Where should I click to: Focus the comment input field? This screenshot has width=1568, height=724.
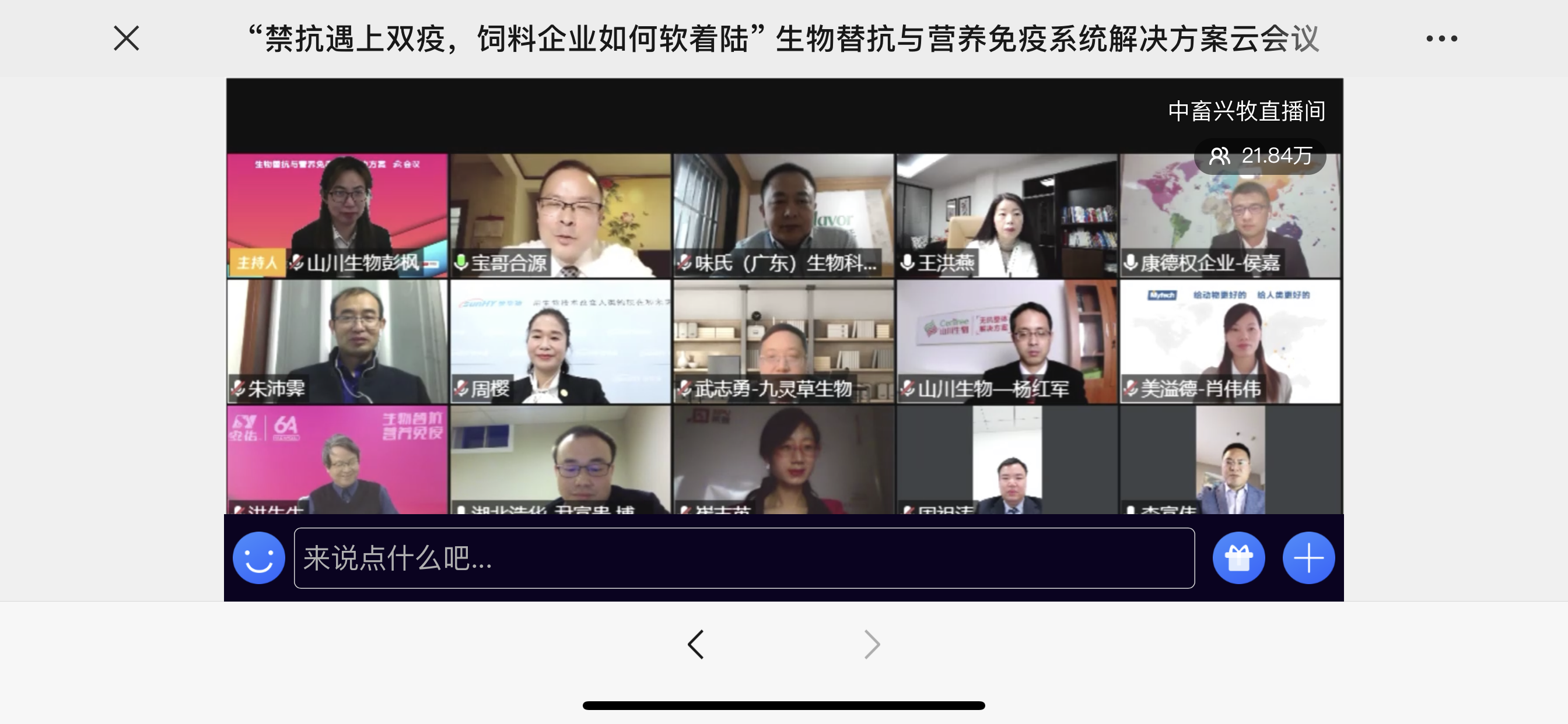coord(744,557)
